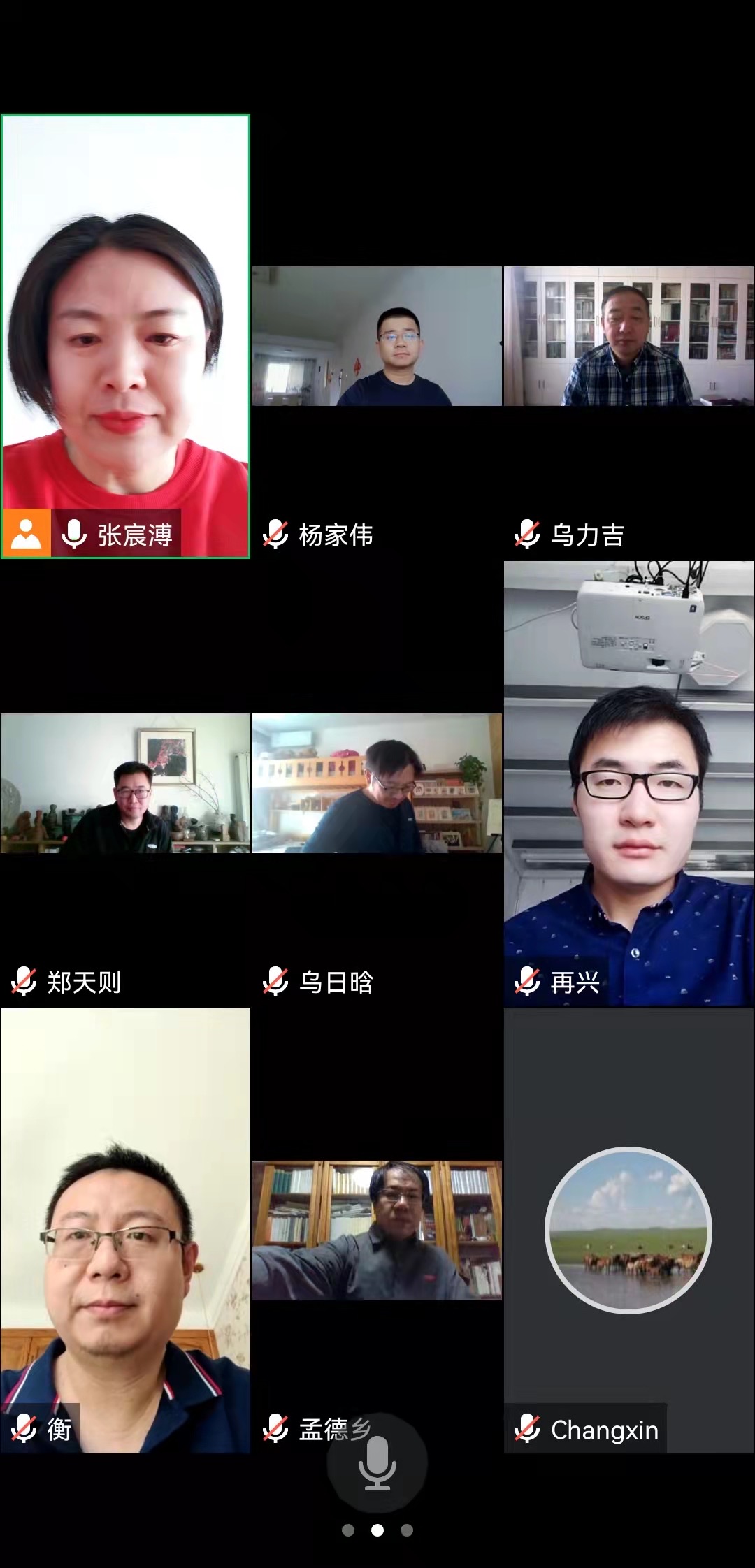This screenshot has width=755, height=1568.
Task: Select 孟德乡's video tile
Action: tap(377, 1230)
